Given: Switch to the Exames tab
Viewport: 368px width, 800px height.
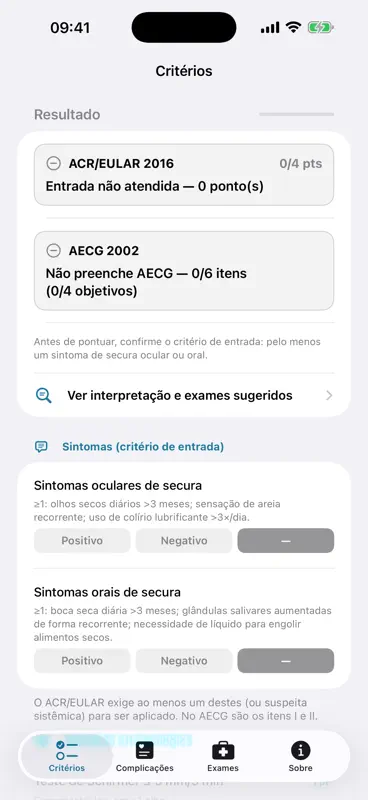Looking at the screenshot, I should [223, 756].
